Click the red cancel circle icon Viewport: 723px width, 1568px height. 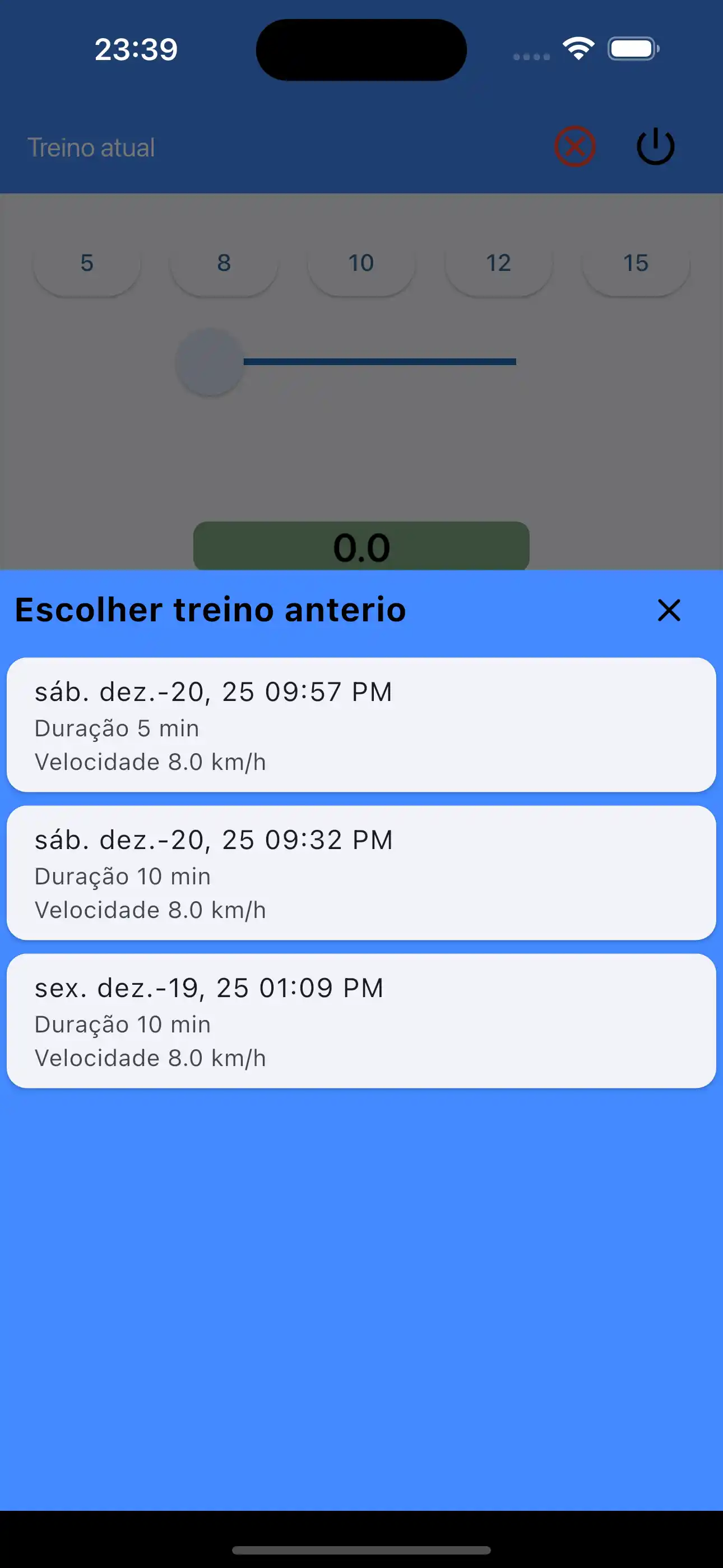[574, 146]
